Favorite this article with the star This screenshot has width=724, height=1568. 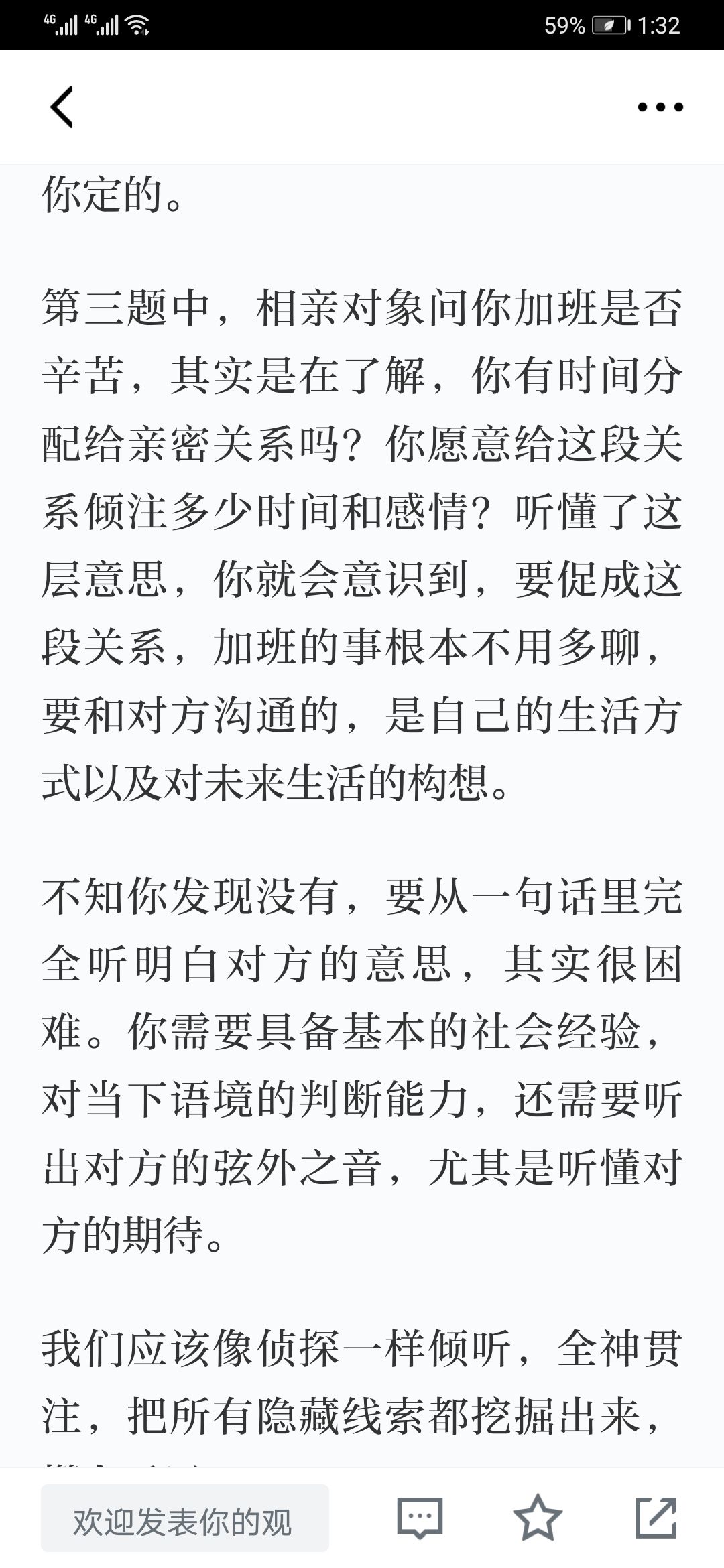click(538, 1516)
